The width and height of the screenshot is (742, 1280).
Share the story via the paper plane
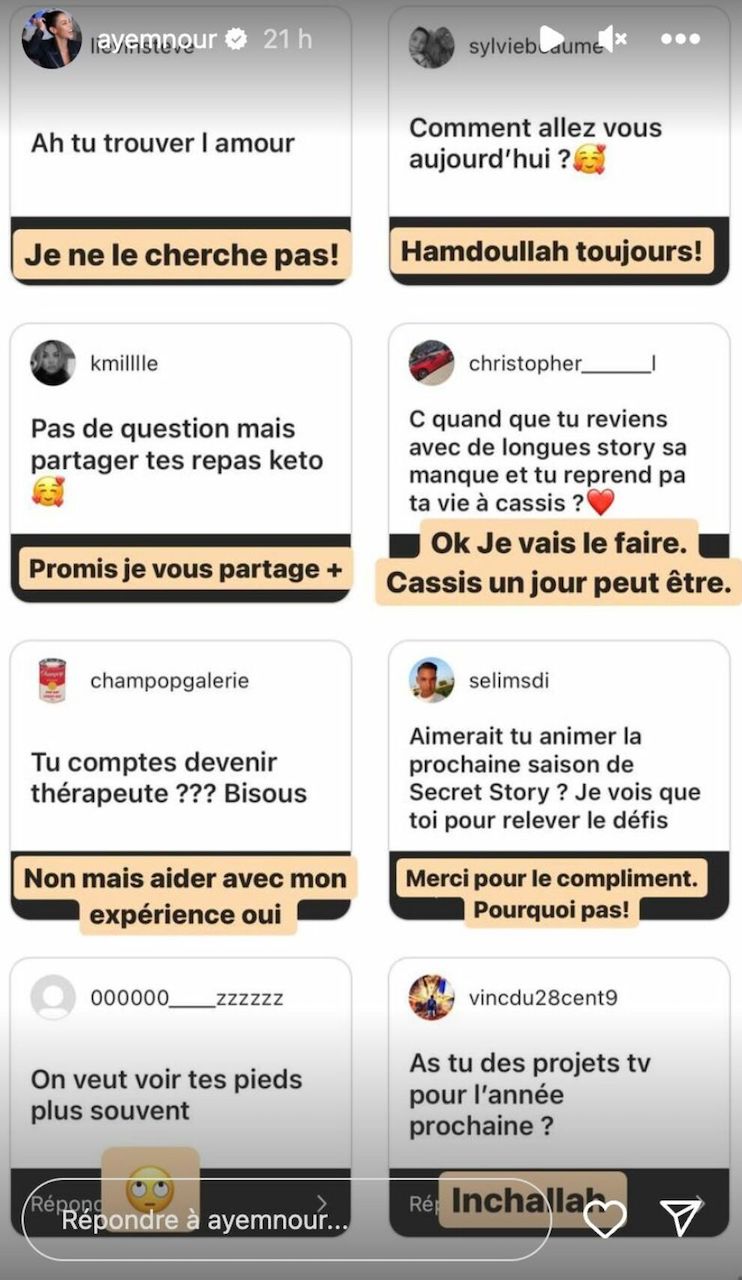click(681, 1218)
